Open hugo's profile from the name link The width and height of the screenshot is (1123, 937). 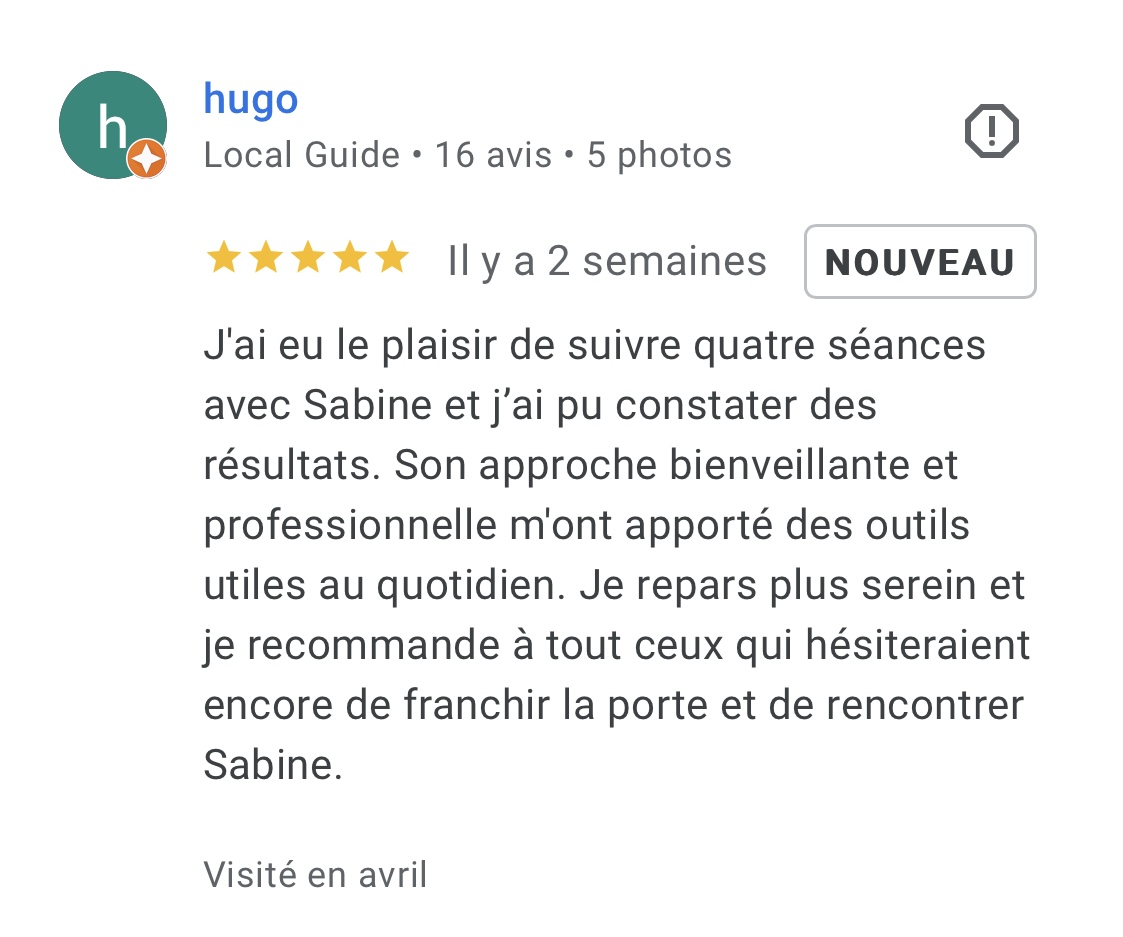point(251,99)
